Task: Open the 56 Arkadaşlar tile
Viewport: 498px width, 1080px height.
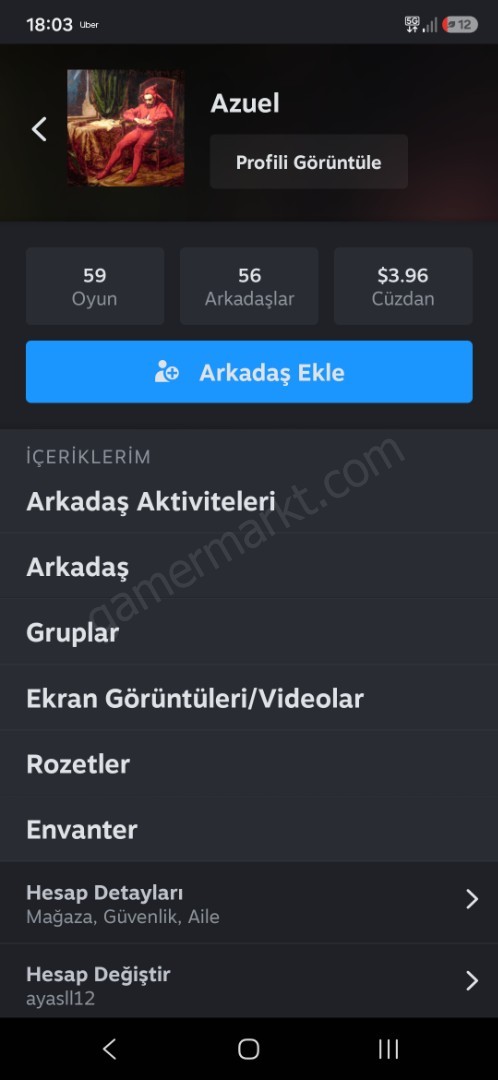Action: [x=249, y=286]
